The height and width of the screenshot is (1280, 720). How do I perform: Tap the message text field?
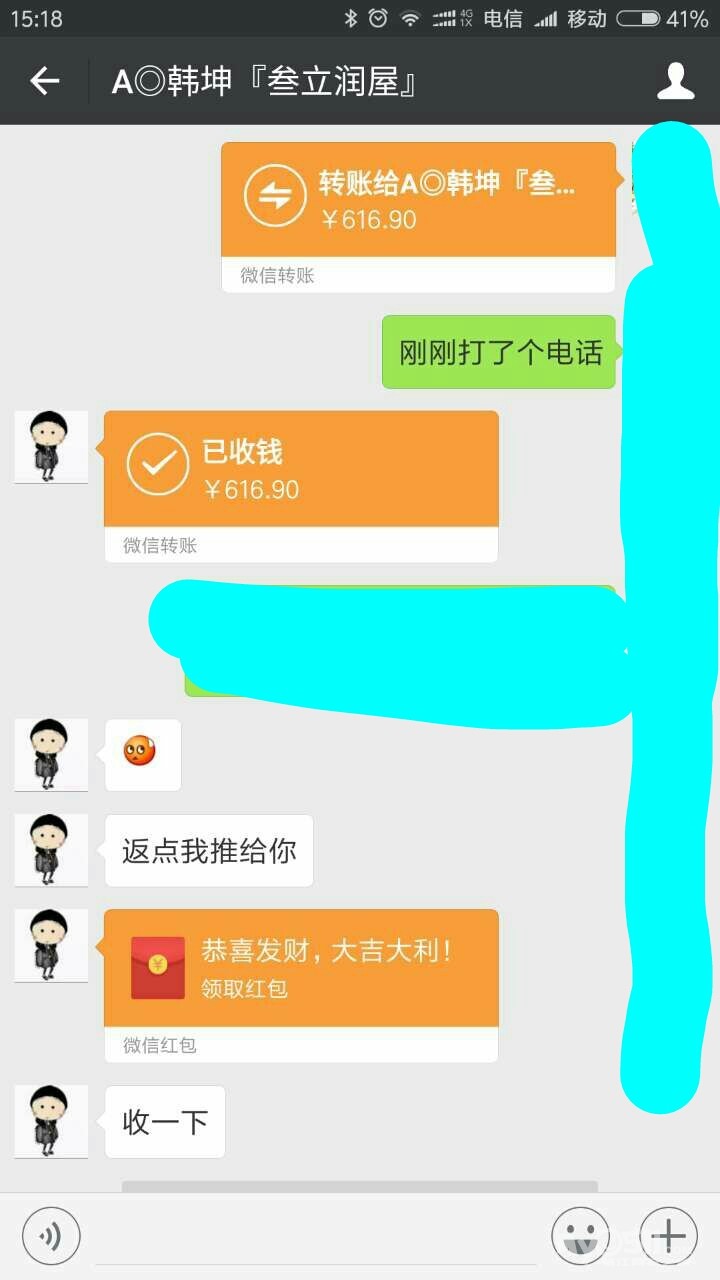pos(320,1236)
